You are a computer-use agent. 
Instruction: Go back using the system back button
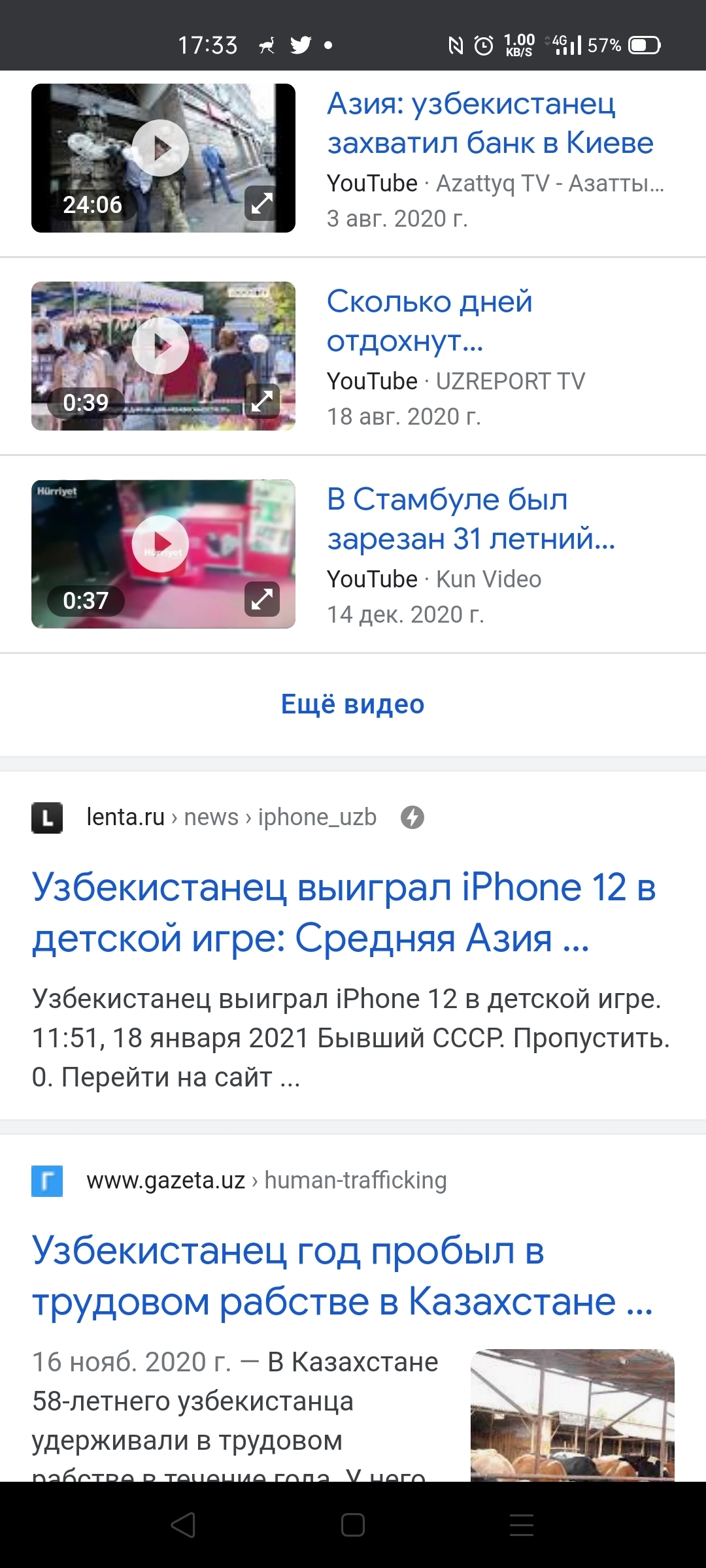[183, 1525]
